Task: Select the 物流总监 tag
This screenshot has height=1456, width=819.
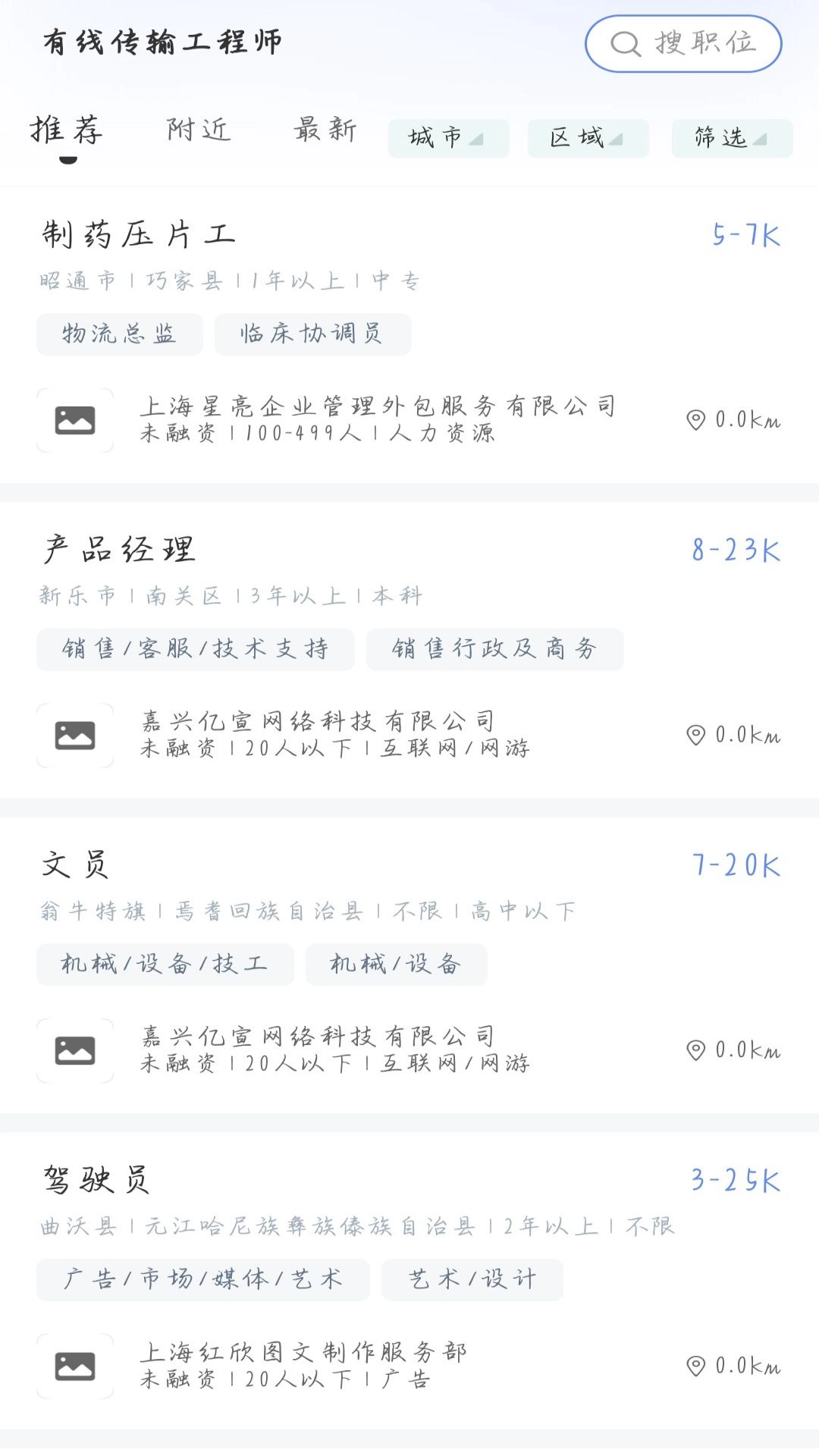Action: [x=120, y=334]
